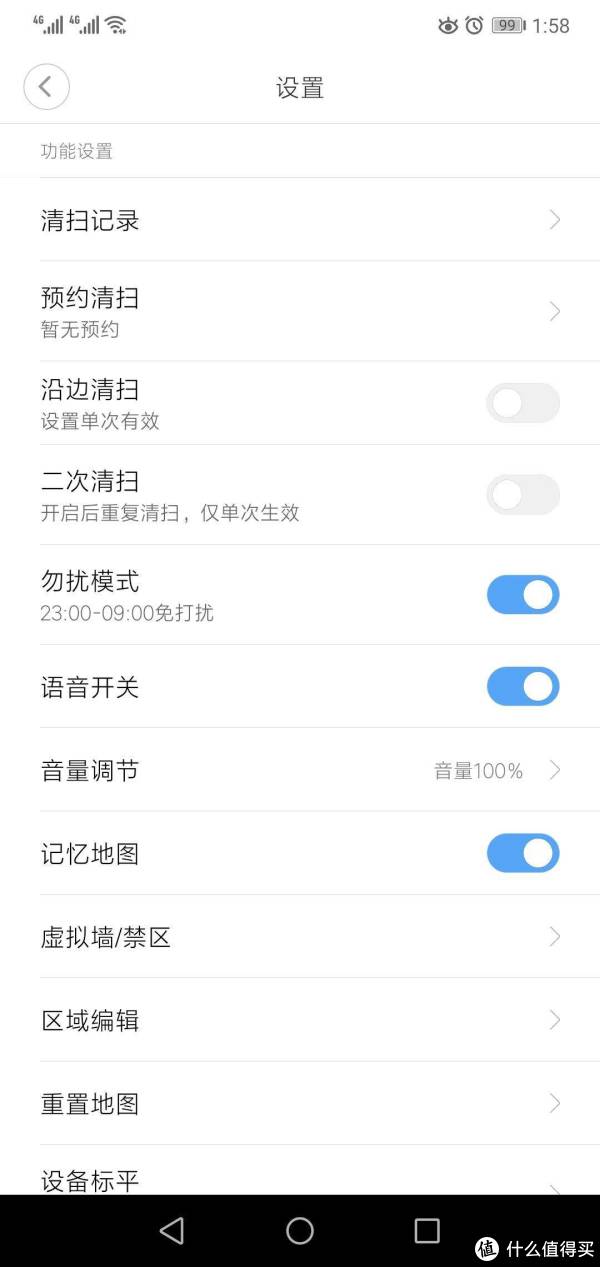
Task: Open 虚拟墙/禁区 settings
Action: pos(300,937)
